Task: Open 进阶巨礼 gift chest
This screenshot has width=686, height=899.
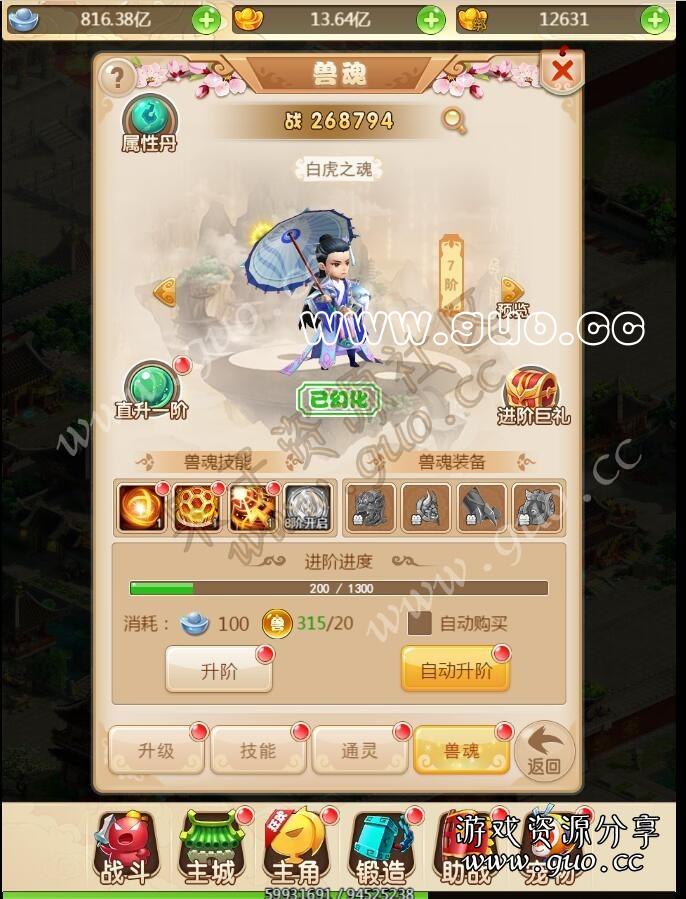Action: click(x=532, y=392)
